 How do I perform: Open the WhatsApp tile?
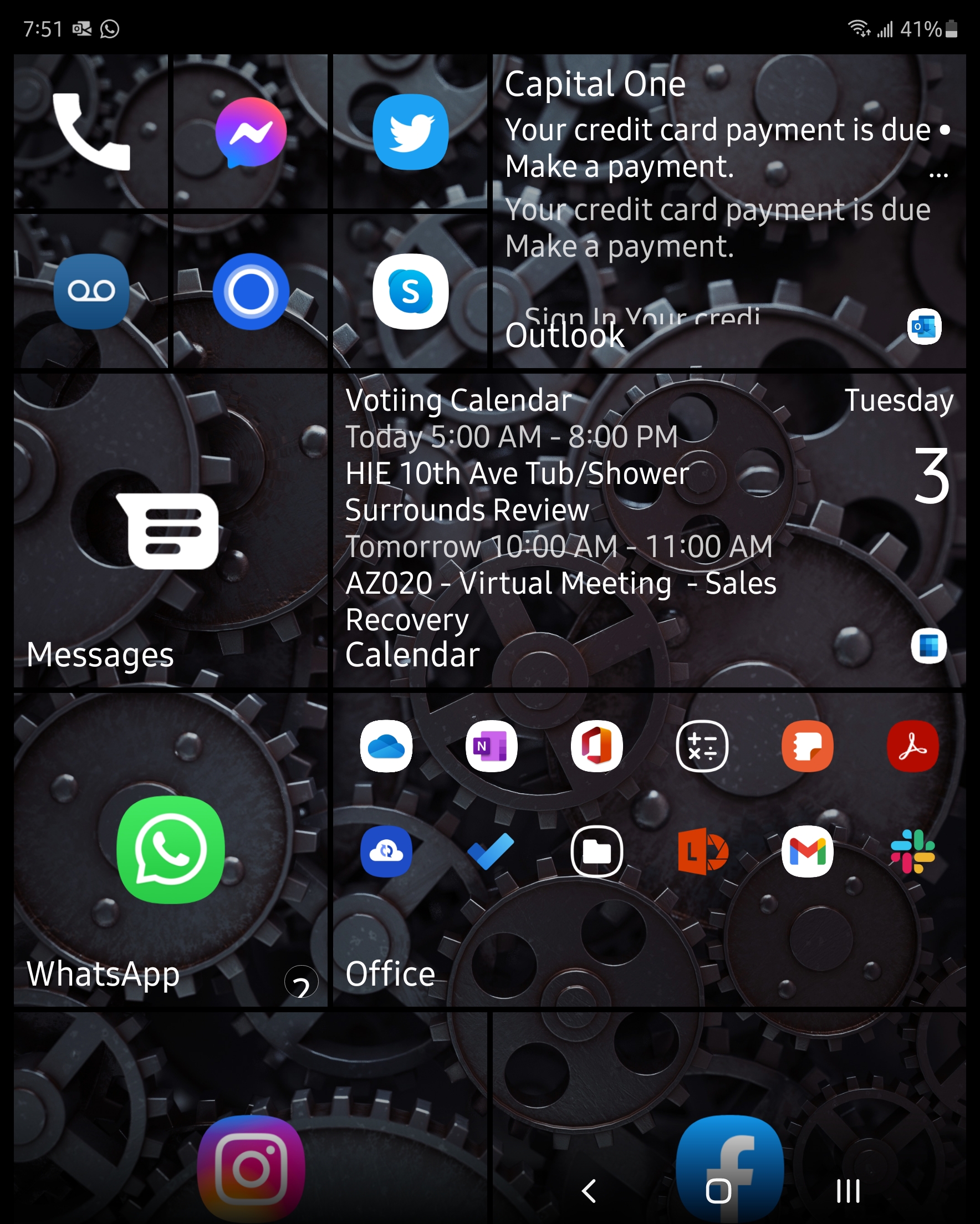click(170, 849)
